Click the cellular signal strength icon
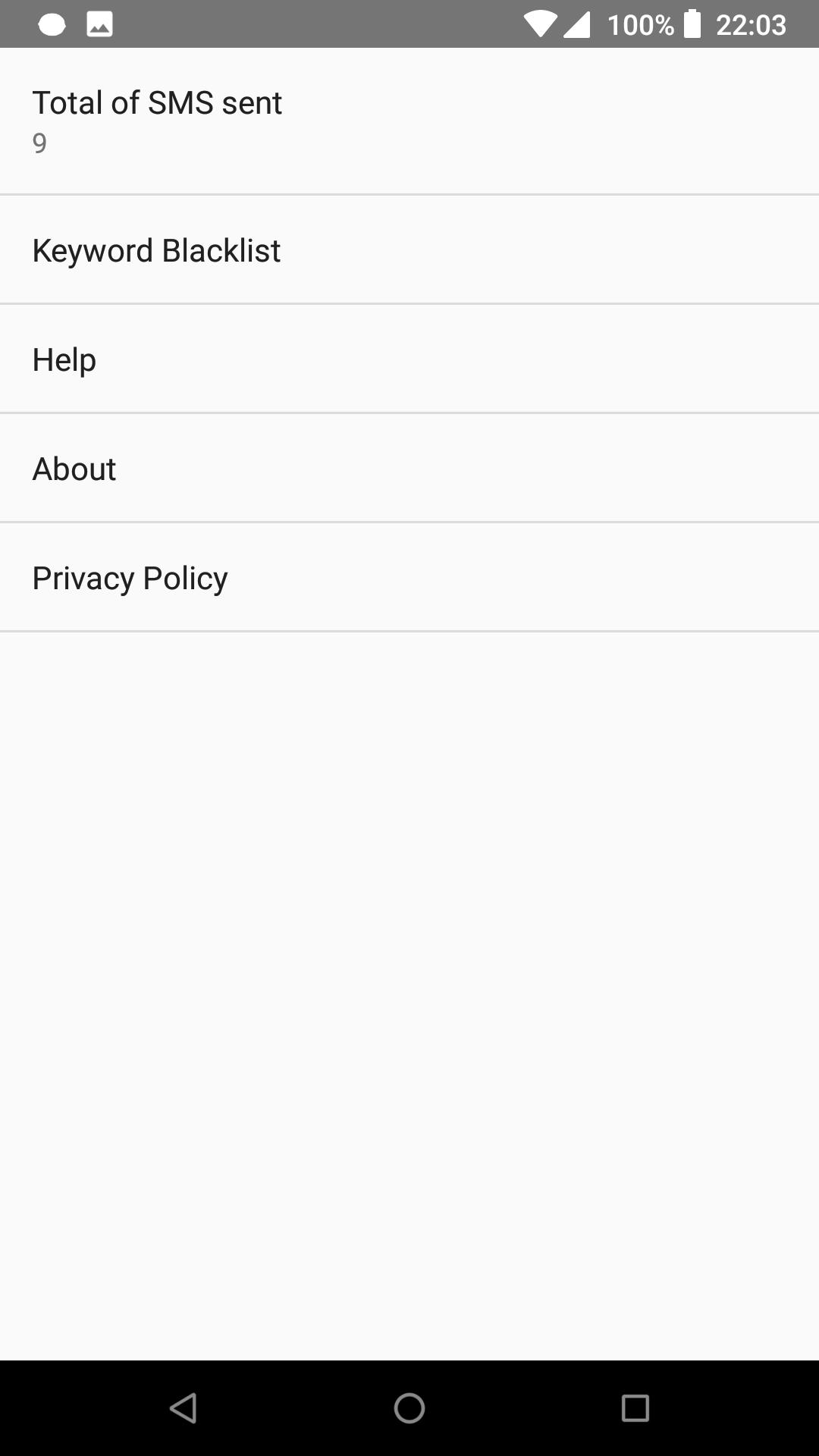This screenshot has height=1456, width=819. (578, 24)
